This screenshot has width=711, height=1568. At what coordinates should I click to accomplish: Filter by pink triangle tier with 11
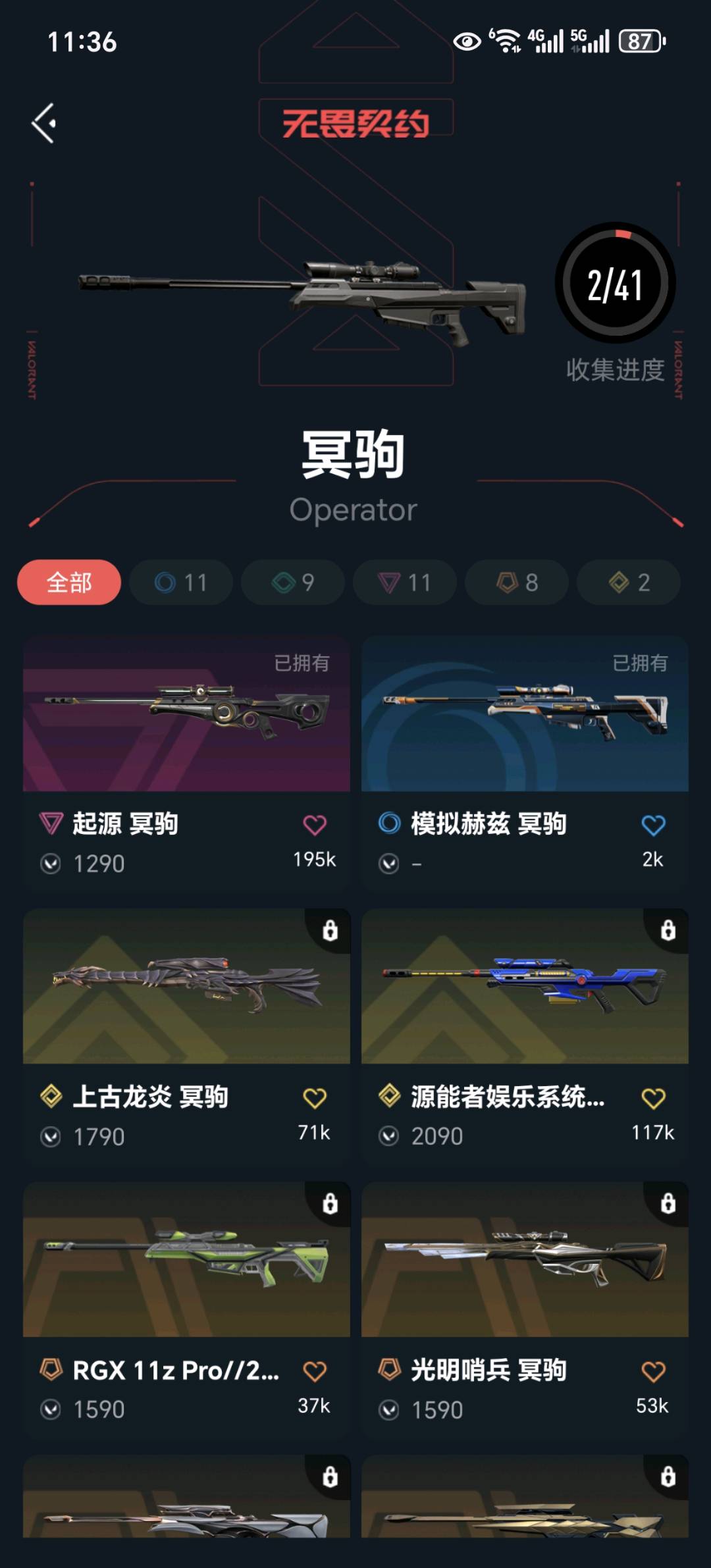[405, 583]
